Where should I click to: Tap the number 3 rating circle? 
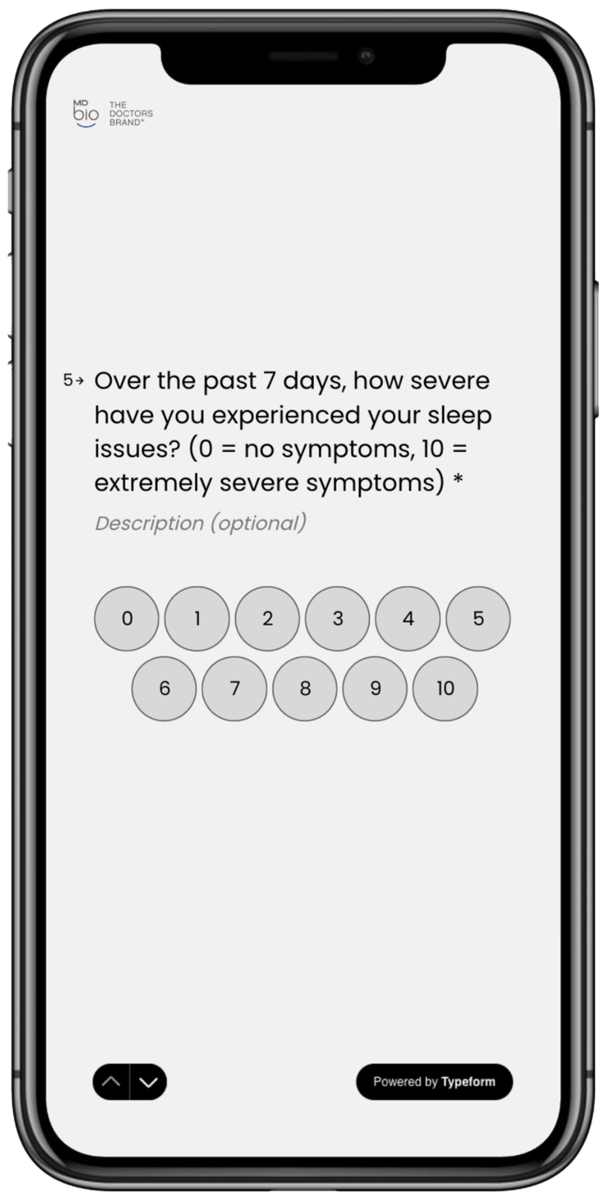(x=338, y=619)
